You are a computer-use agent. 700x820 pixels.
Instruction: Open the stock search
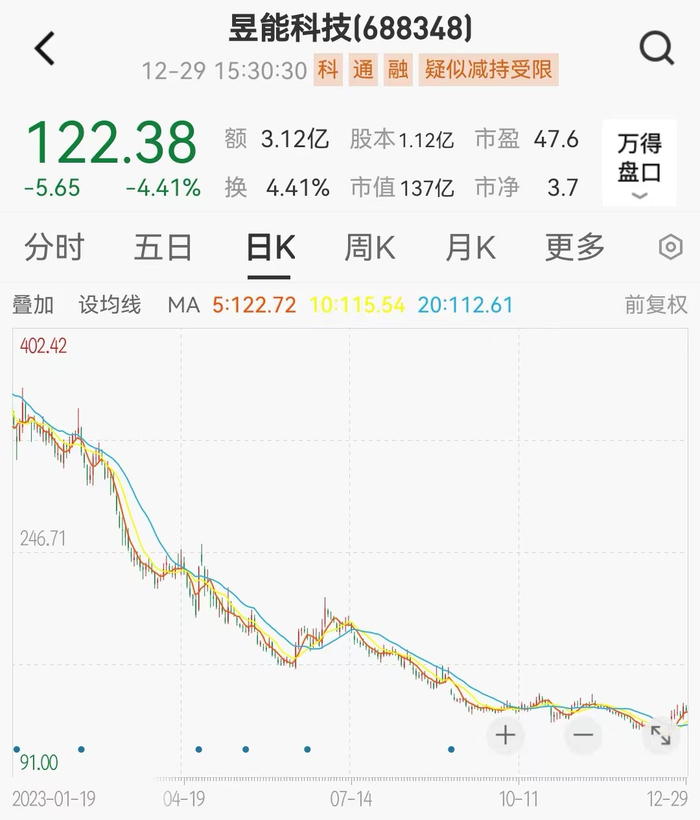click(657, 48)
